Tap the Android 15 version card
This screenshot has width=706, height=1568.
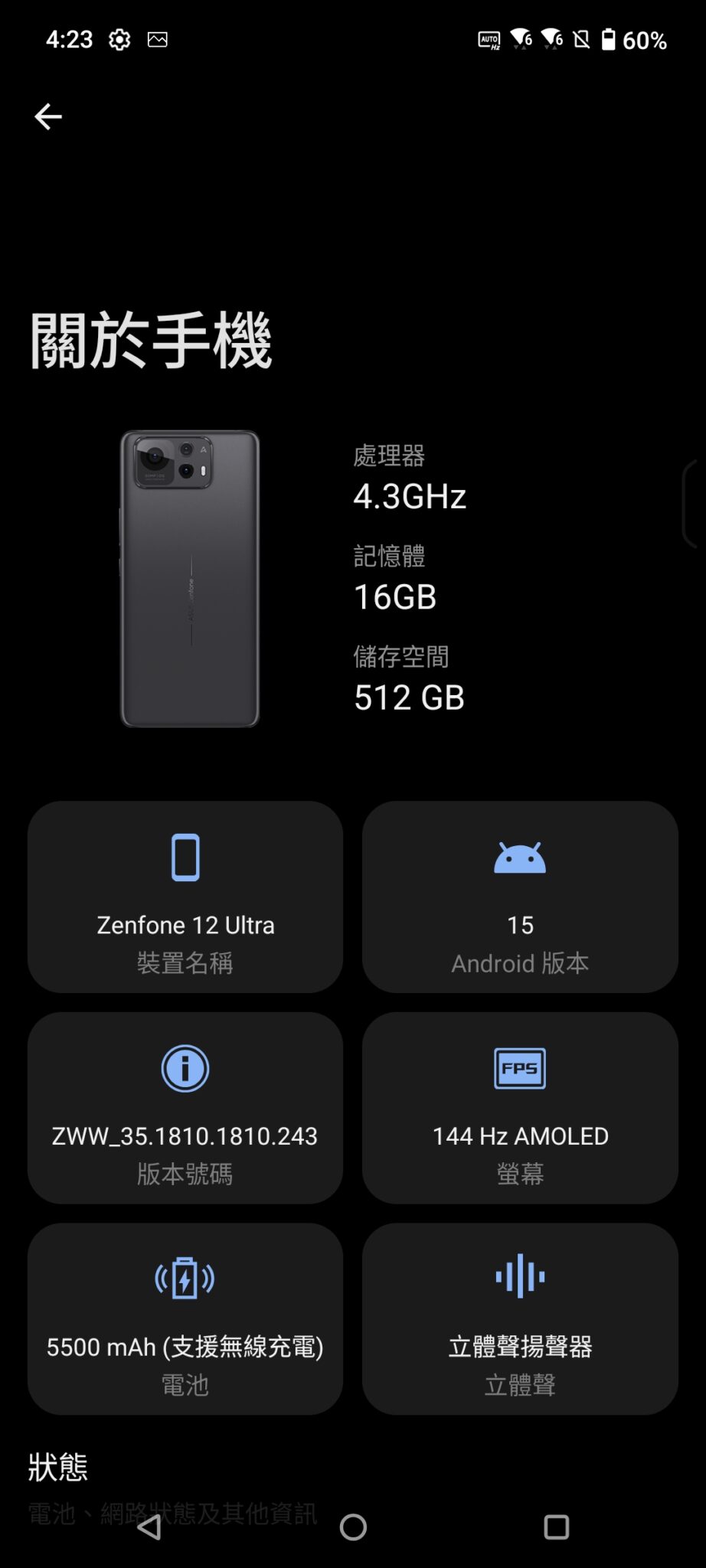pos(520,897)
